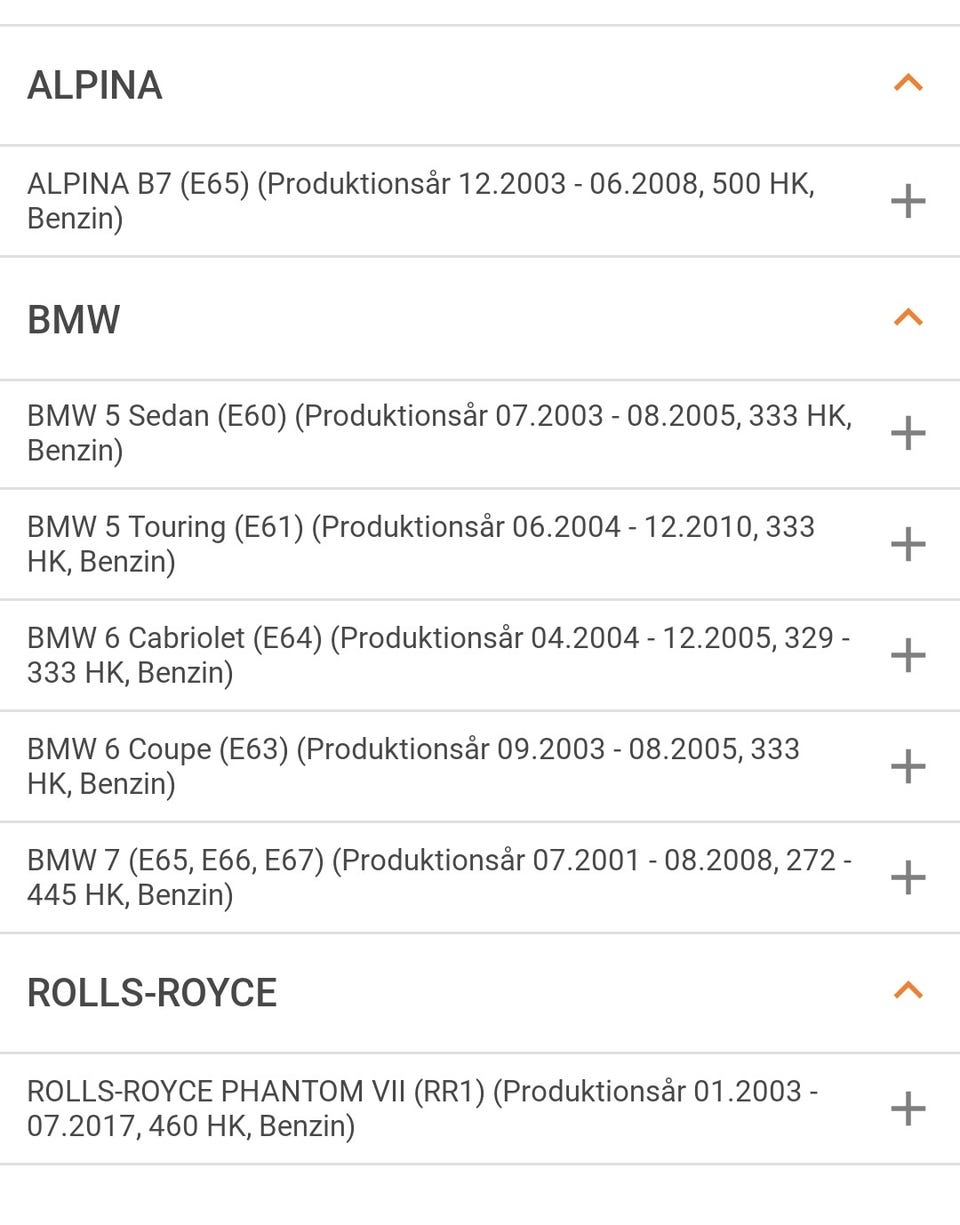960x1225 pixels.
Task: Expand BMW 5 Touring (E61) row
Action: (x=907, y=544)
